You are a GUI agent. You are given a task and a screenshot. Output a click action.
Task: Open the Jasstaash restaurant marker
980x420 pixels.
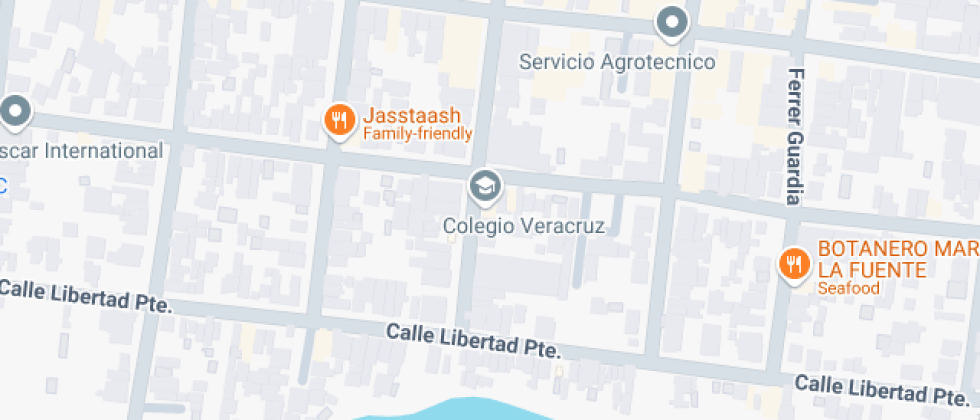pyautogui.click(x=340, y=122)
